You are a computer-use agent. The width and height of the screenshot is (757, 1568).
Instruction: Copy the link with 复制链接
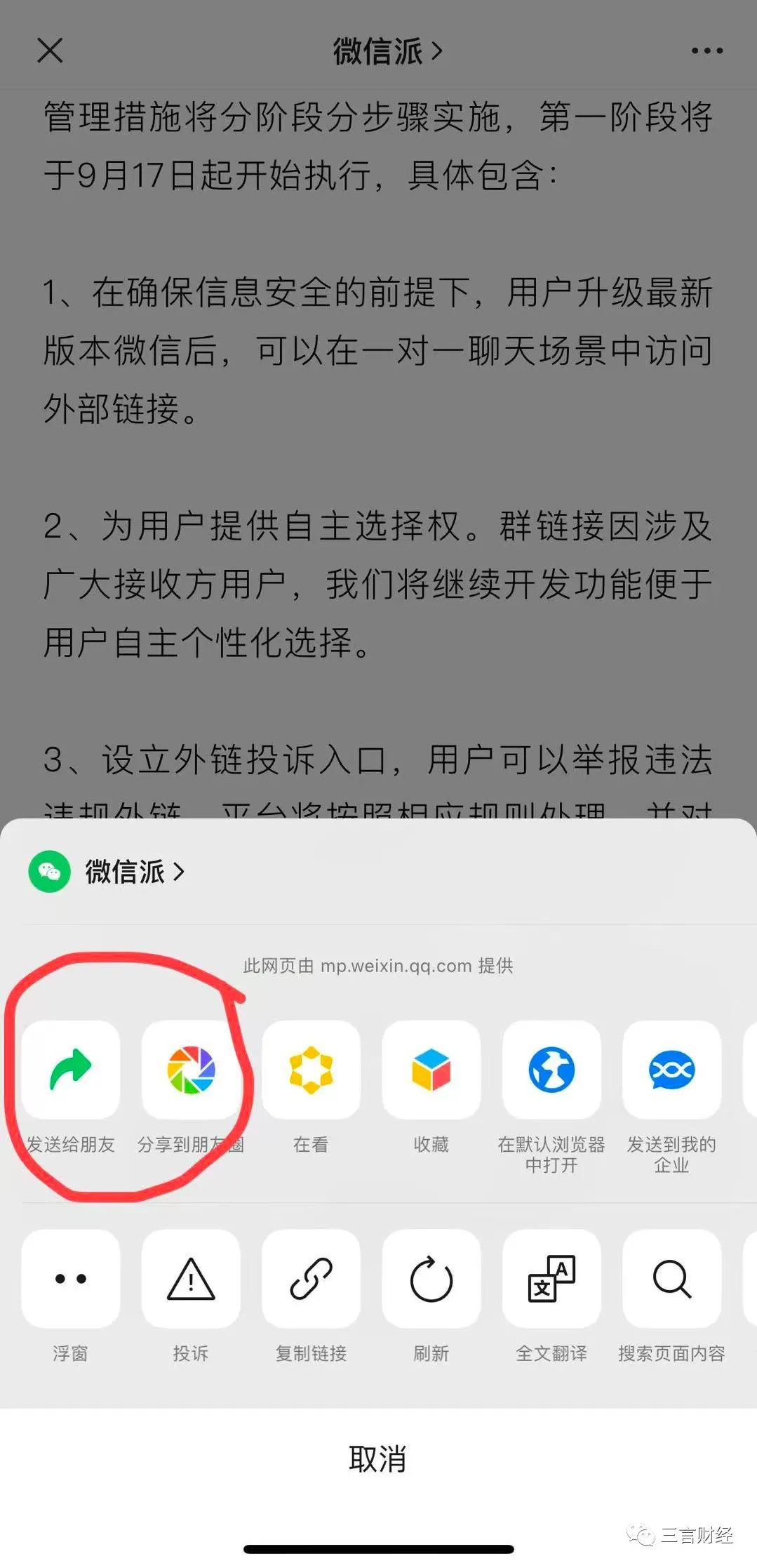tap(311, 1279)
